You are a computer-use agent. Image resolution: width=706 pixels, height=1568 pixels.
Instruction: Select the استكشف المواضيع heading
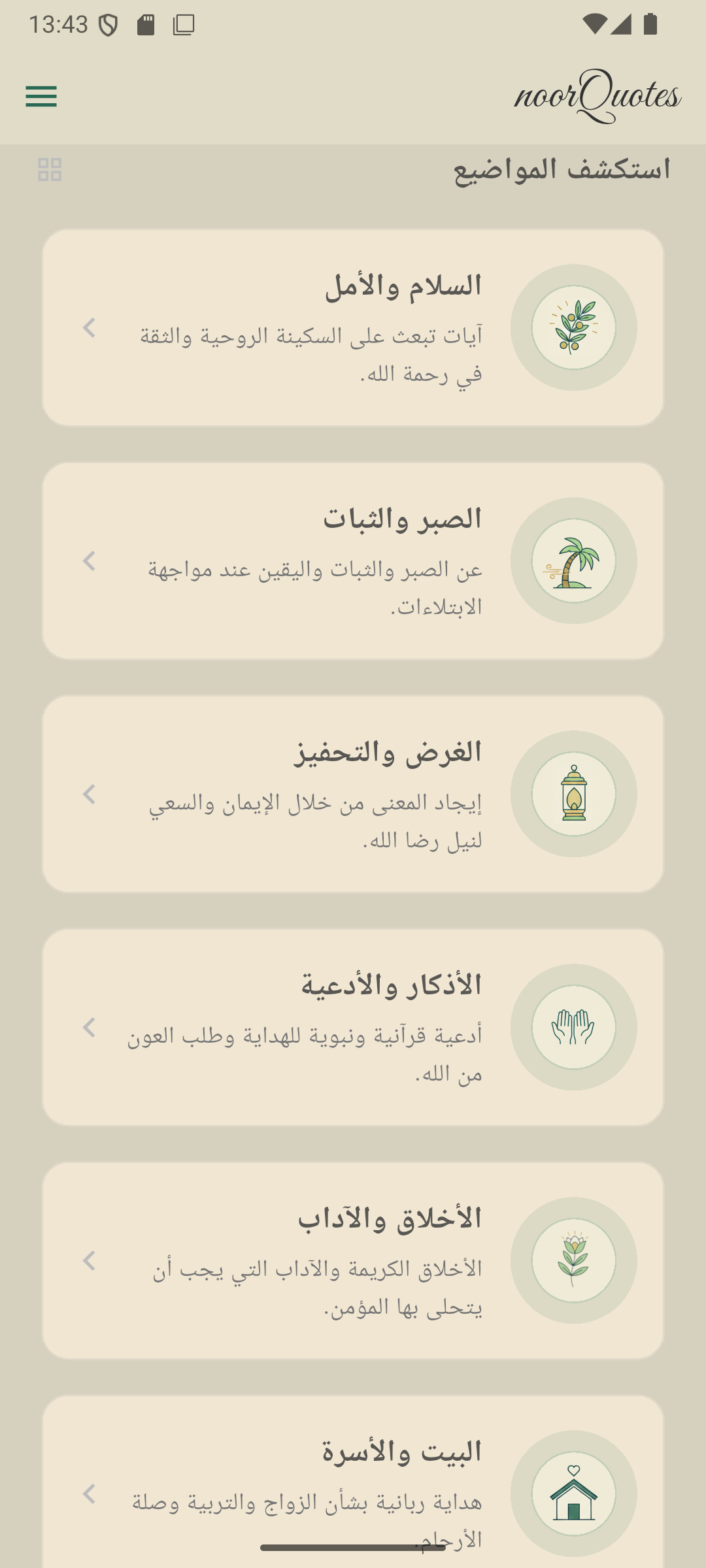[562, 169]
